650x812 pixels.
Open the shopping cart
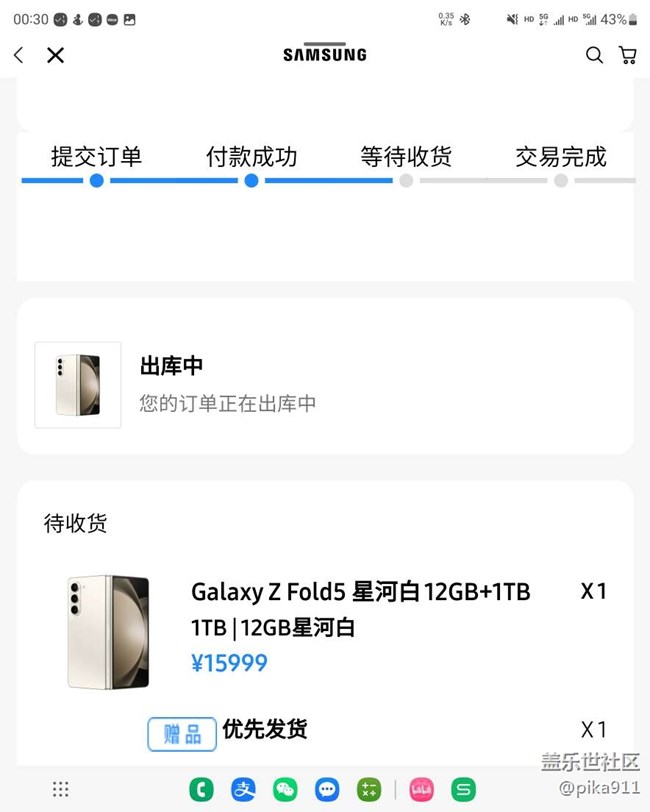click(628, 55)
